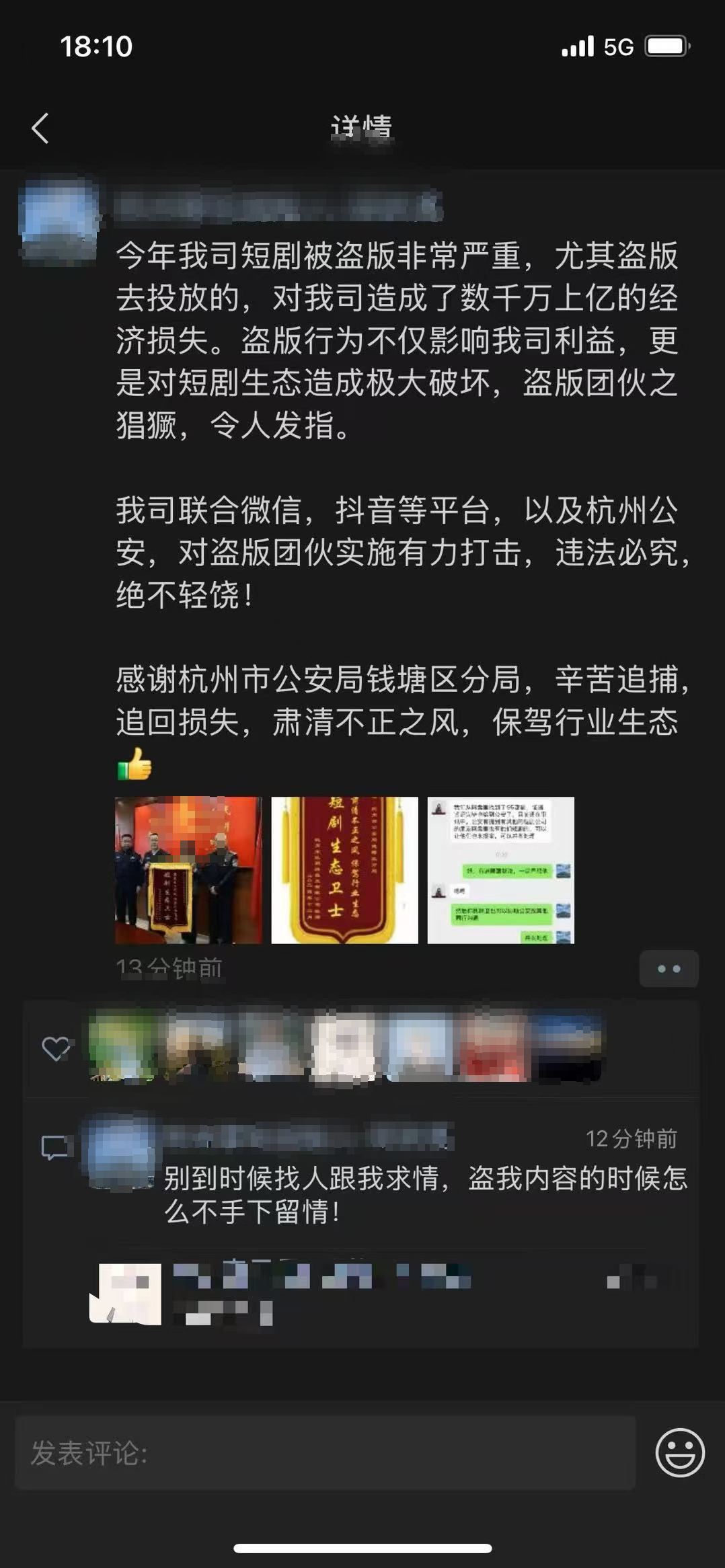Open the second photo of red banner
This screenshot has height=1568, width=725.
(x=344, y=869)
